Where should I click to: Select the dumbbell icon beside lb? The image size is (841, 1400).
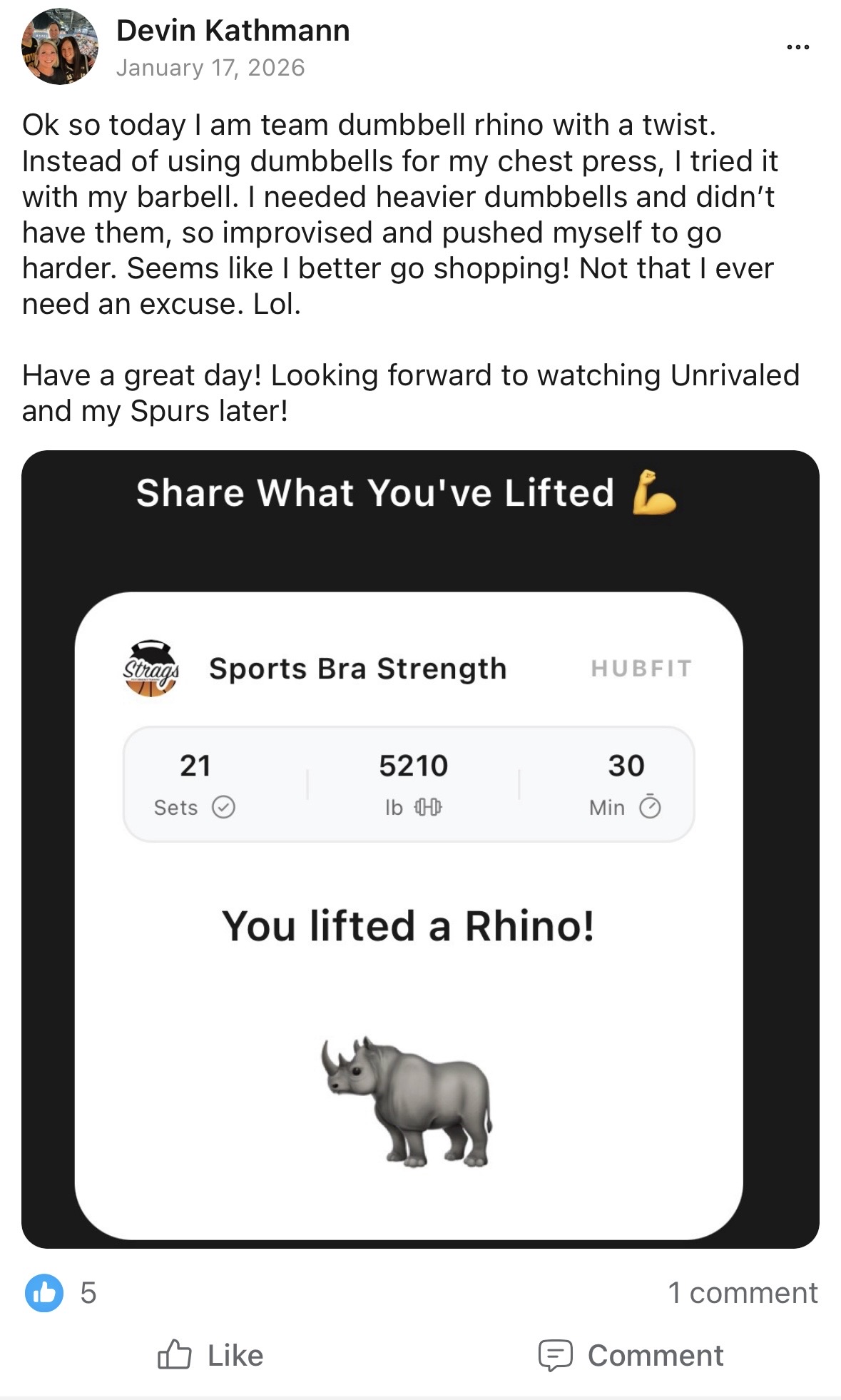(x=428, y=808)
